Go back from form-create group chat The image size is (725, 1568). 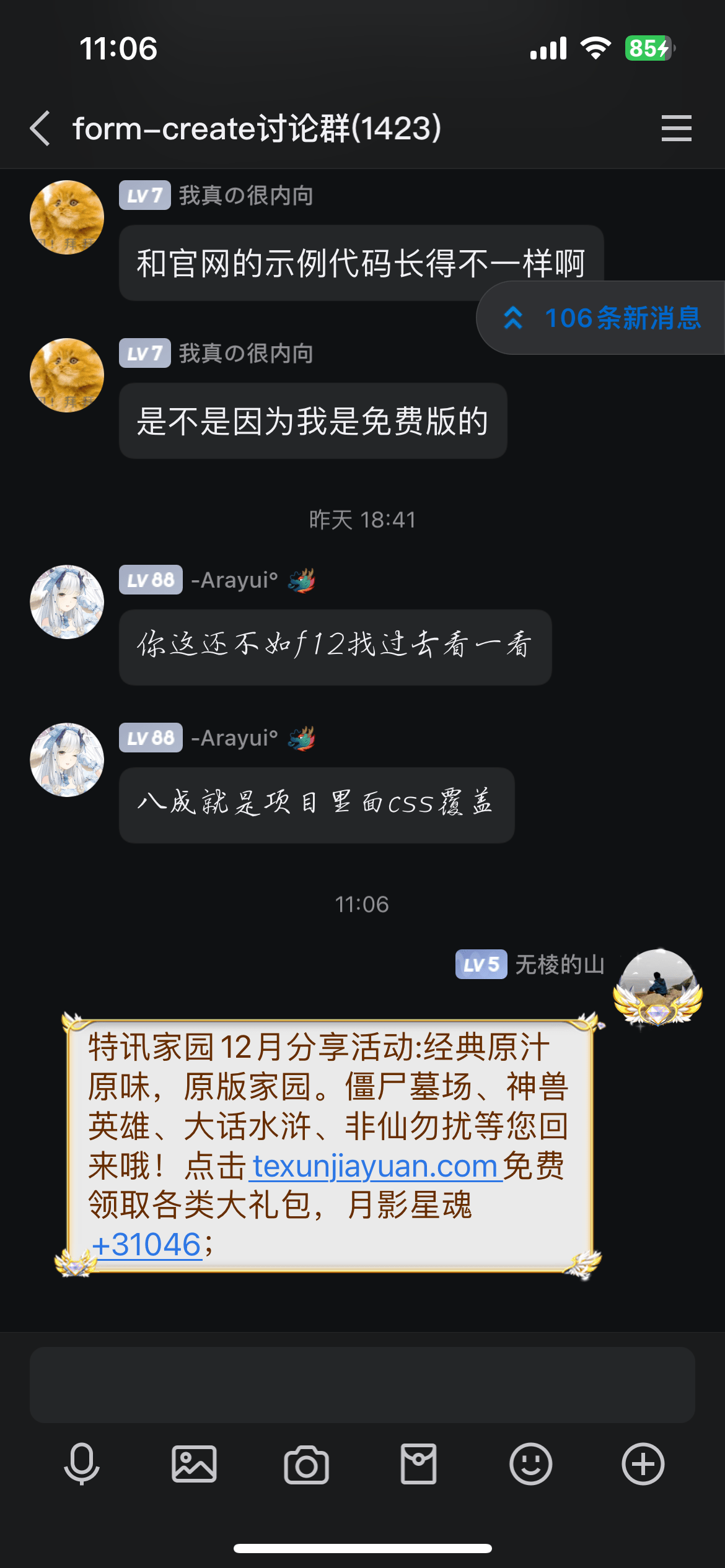point(40,128)
